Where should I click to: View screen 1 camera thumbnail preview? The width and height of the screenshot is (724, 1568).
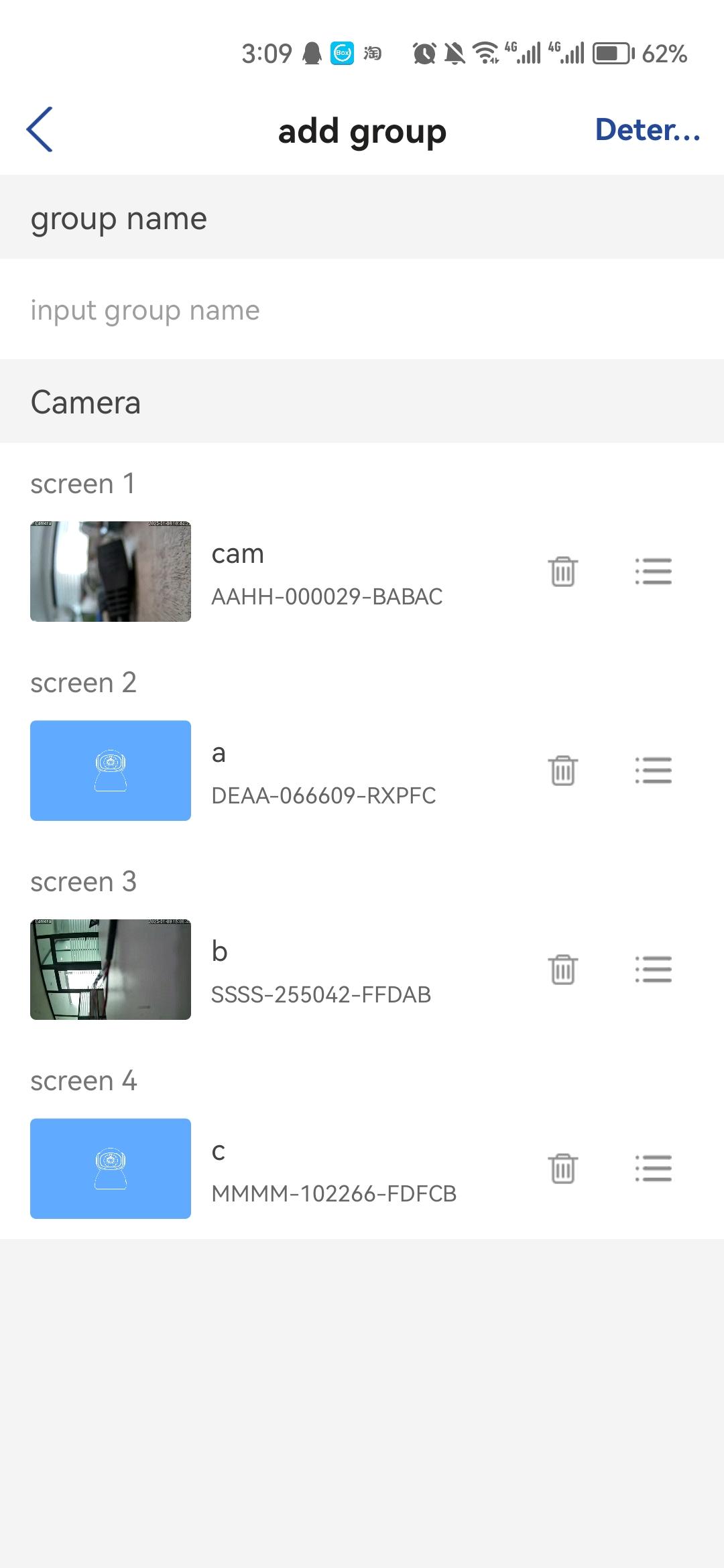110,572
